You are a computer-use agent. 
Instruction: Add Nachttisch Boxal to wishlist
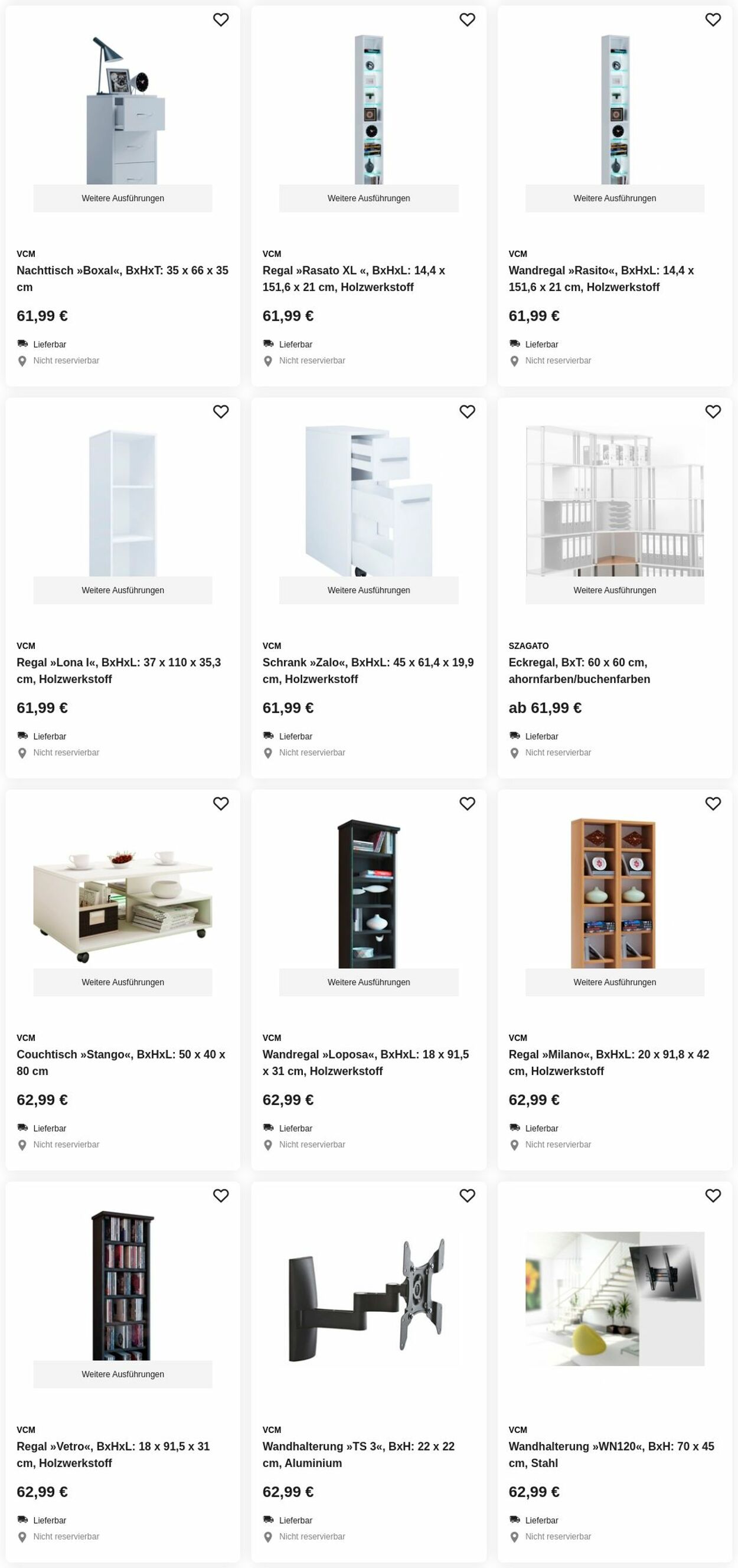(x=220, y=20)
